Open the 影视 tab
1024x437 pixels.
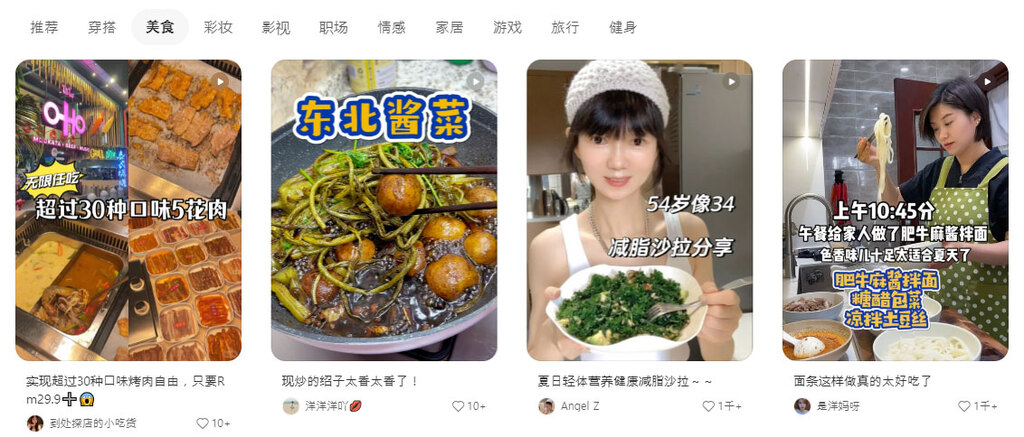(276, 27)
